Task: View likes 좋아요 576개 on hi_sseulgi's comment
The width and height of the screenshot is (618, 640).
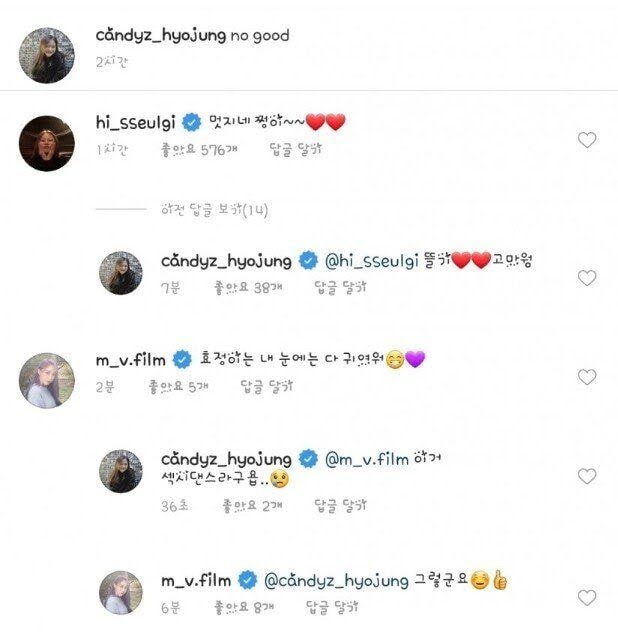Action: tap(199, 150)
